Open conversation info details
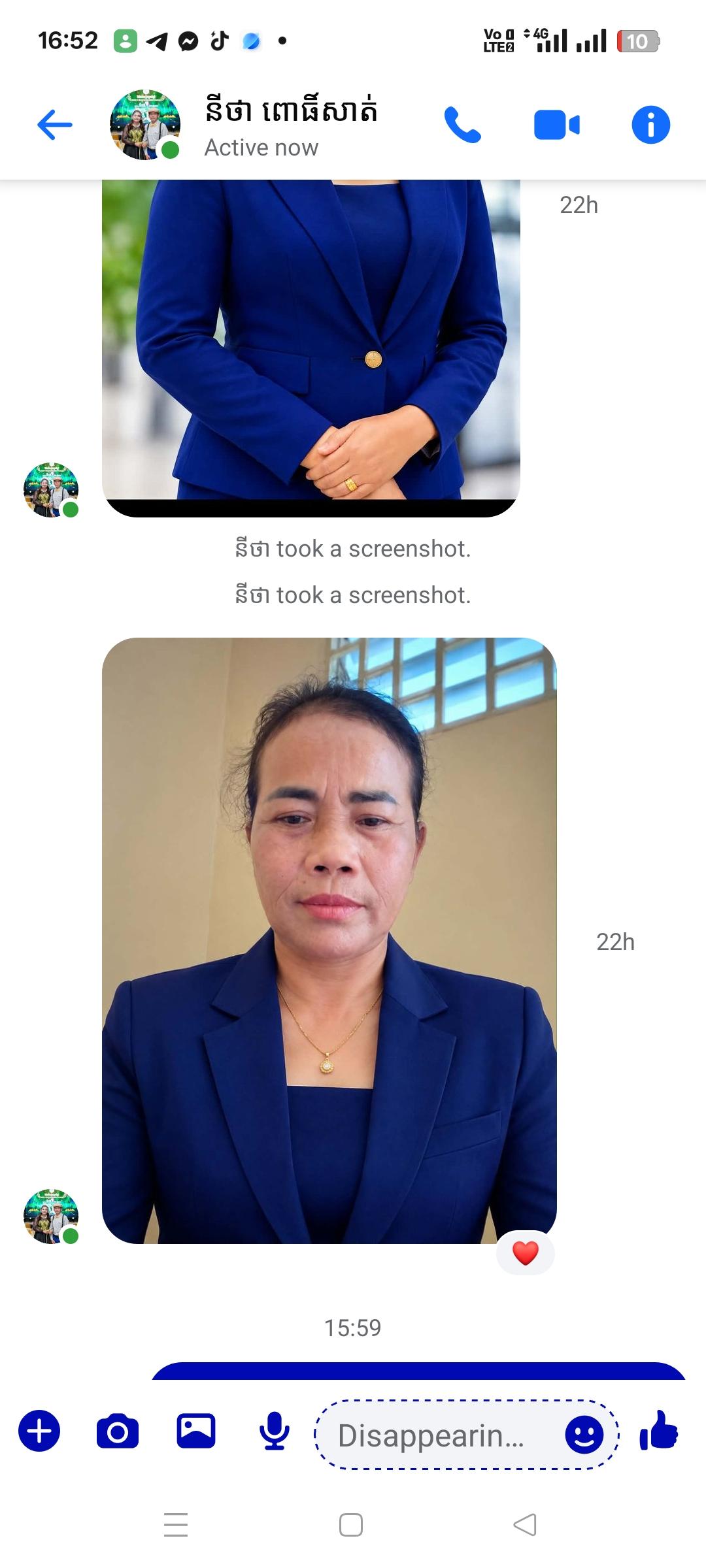Viewport: 706px width, 1568px height. click(x=650, y=125)
